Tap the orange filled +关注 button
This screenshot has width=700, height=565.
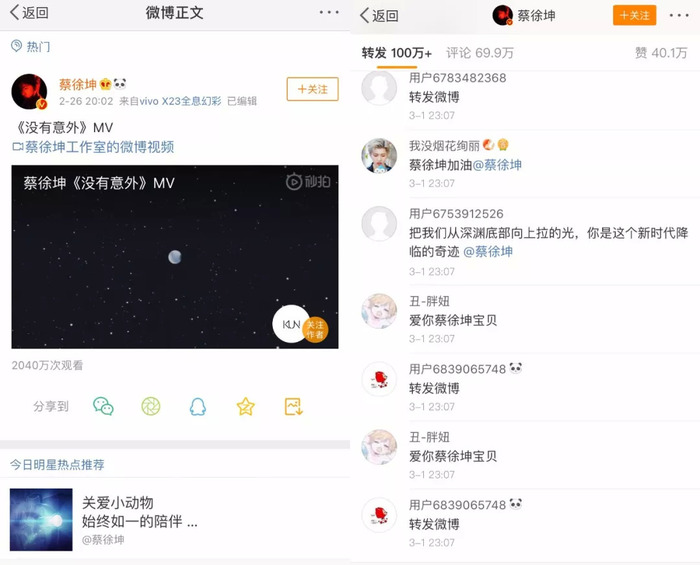click(634, 15)
